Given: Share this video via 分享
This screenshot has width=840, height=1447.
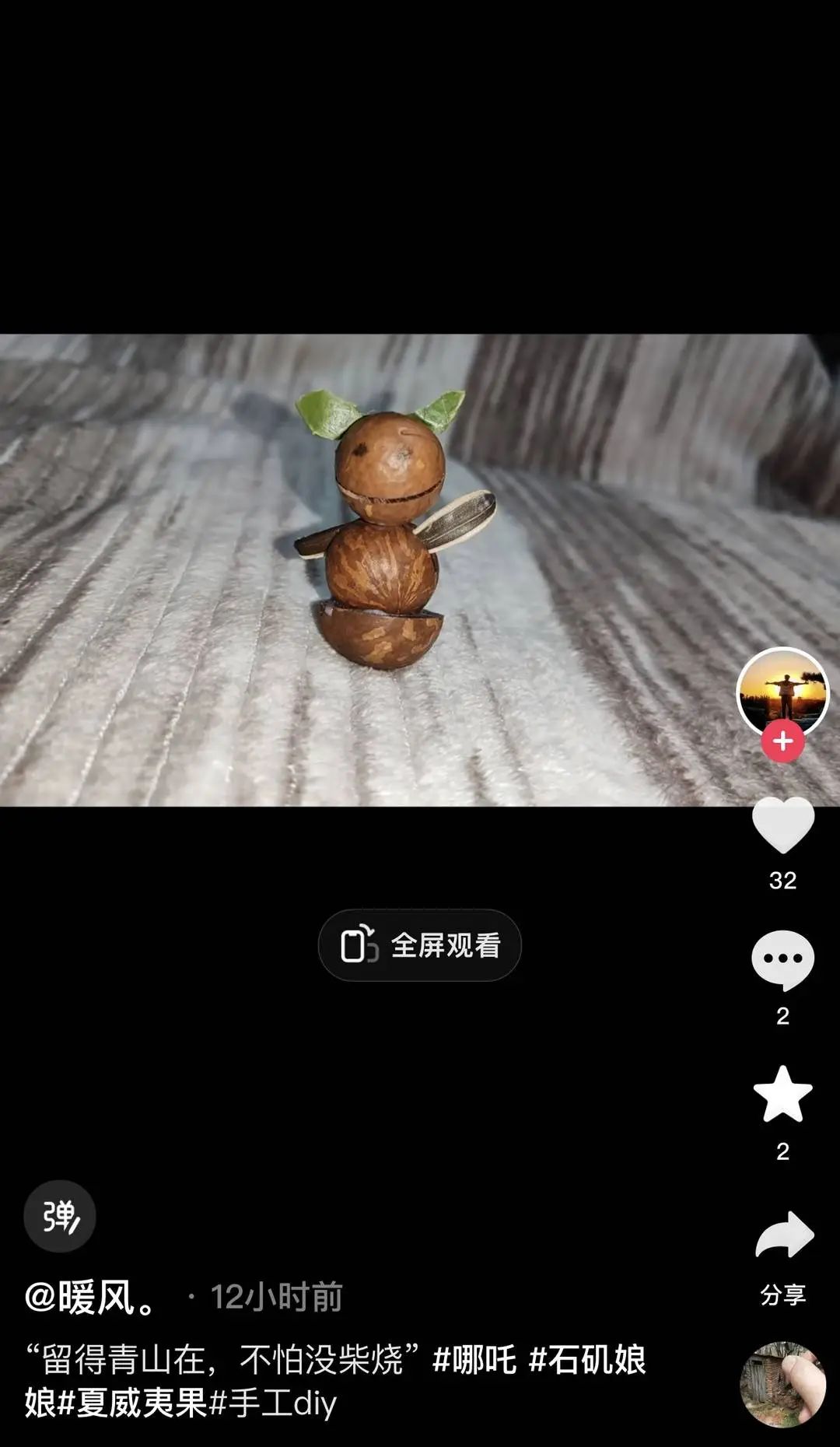Looking at the screenshot, I should 782,1239.
